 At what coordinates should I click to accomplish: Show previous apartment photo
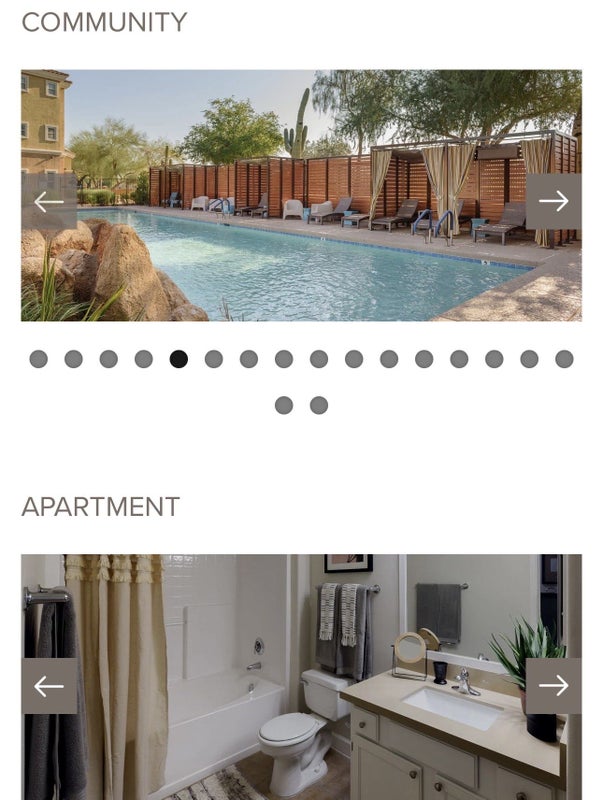[x=49, y=686]
